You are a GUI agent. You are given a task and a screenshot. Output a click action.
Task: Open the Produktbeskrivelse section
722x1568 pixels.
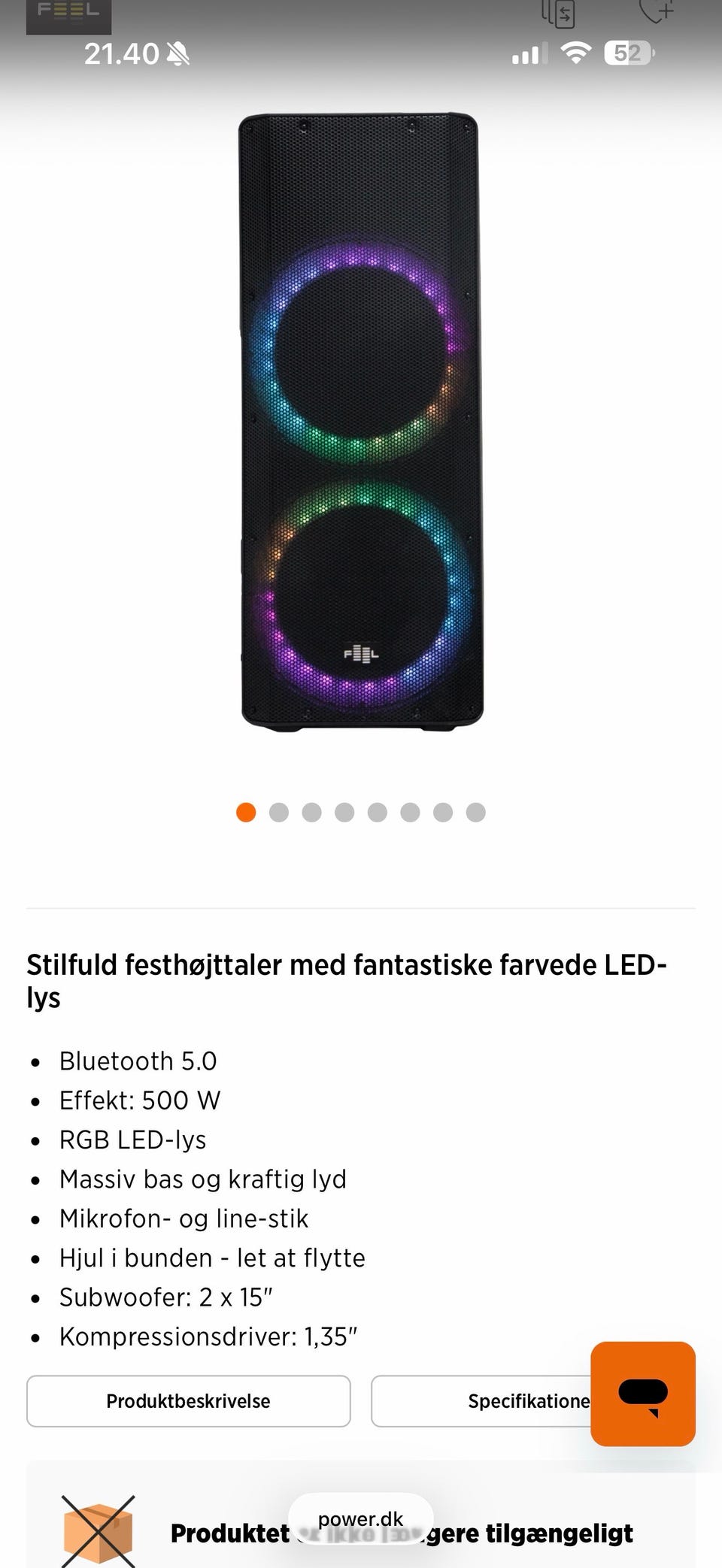tap(188, 1401)
